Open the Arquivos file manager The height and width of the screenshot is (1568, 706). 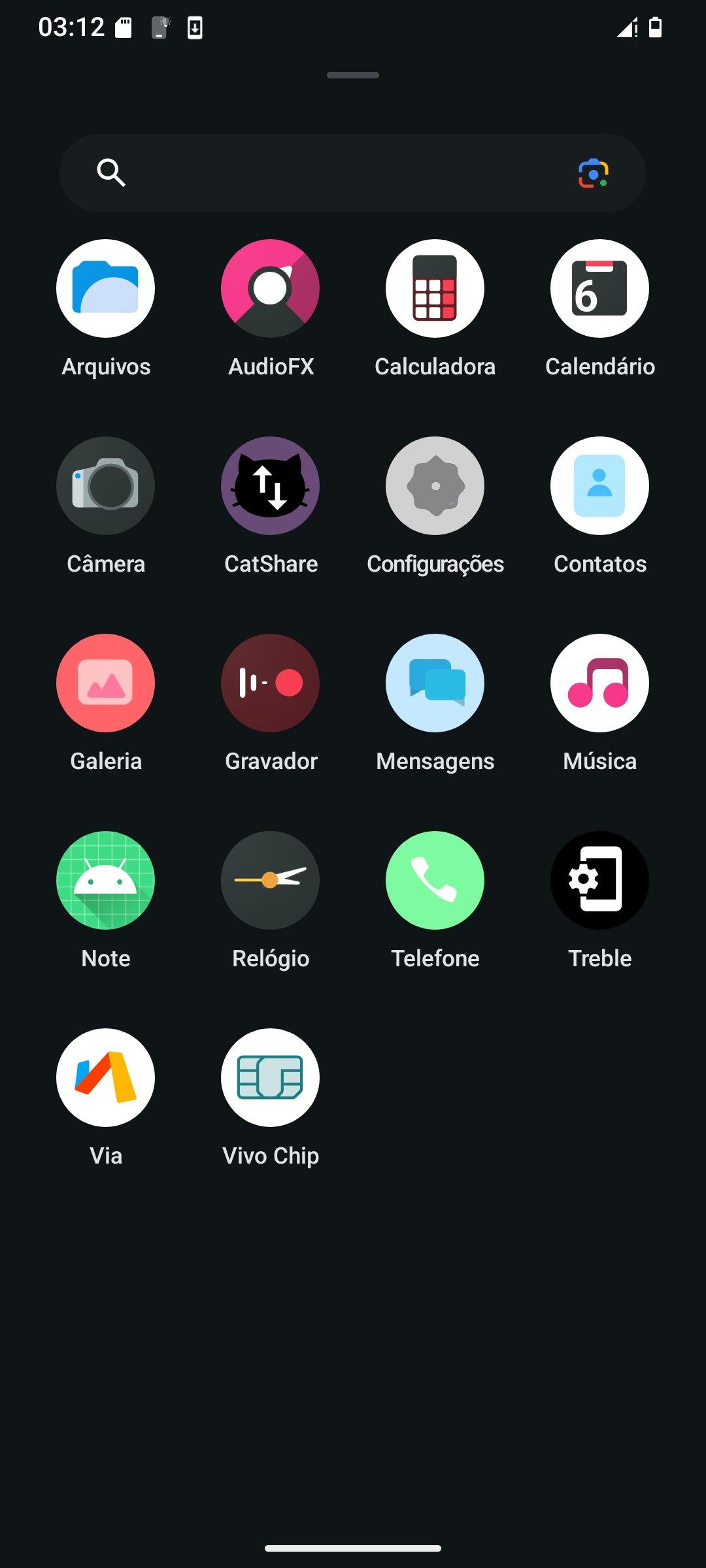(106, 289)
